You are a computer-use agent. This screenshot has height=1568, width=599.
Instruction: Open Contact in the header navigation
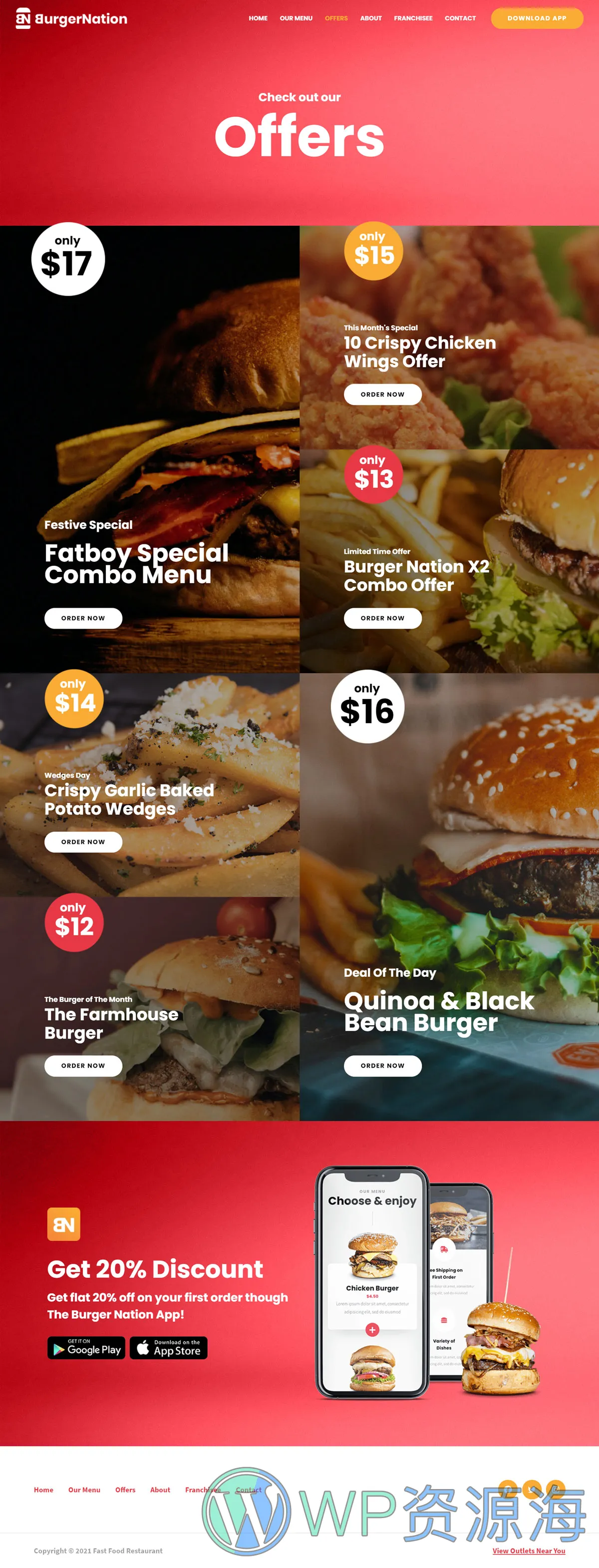pyautogui.click(x=460, y=18)
